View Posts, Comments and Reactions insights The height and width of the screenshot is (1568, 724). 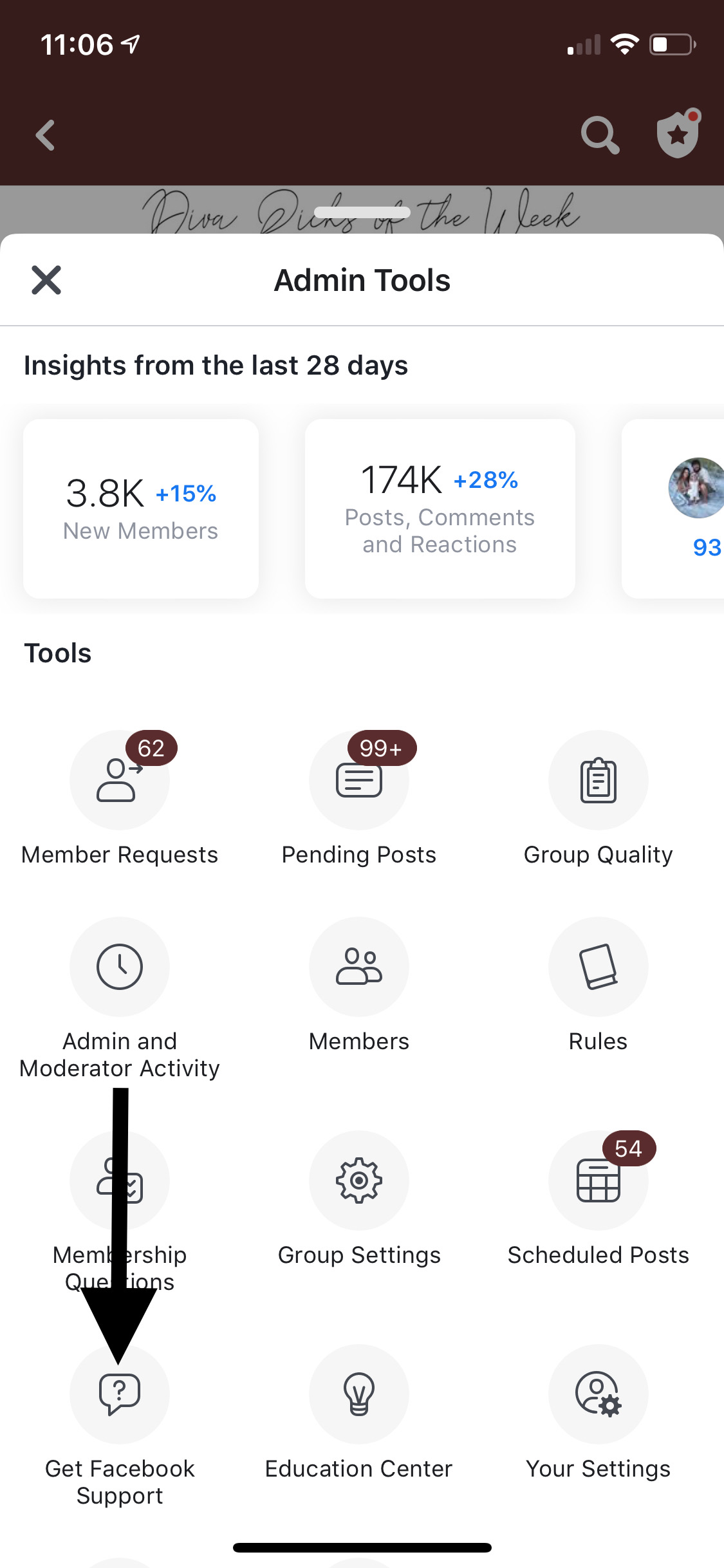440,509
